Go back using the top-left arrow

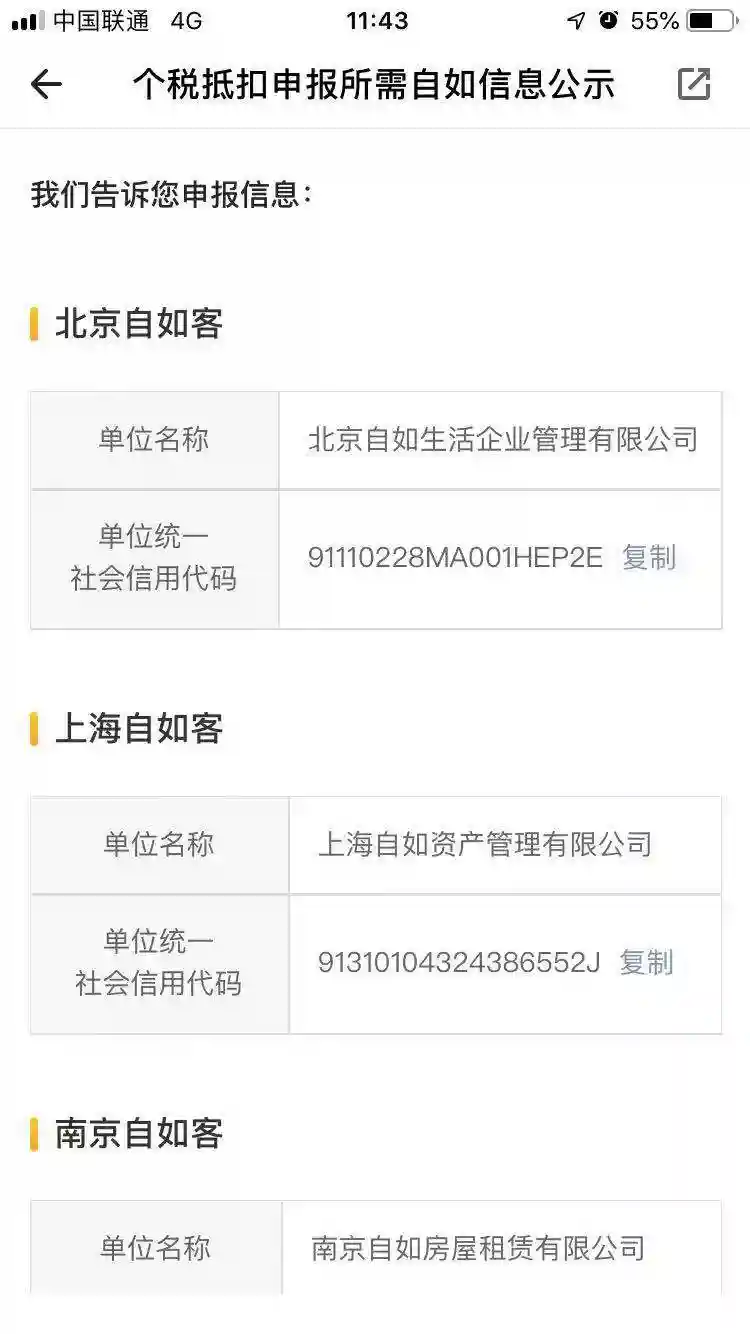coord(46,85)
